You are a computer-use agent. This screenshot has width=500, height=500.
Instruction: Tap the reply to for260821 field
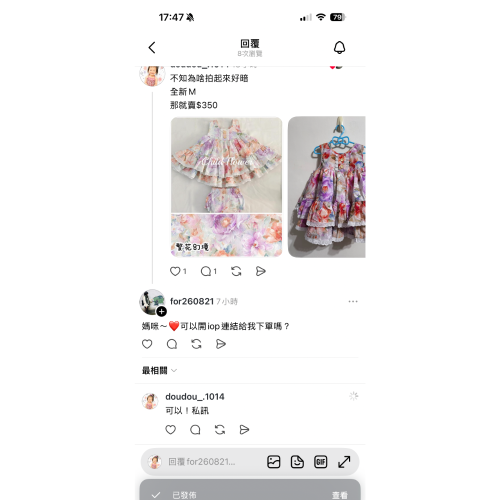point(201,462)
